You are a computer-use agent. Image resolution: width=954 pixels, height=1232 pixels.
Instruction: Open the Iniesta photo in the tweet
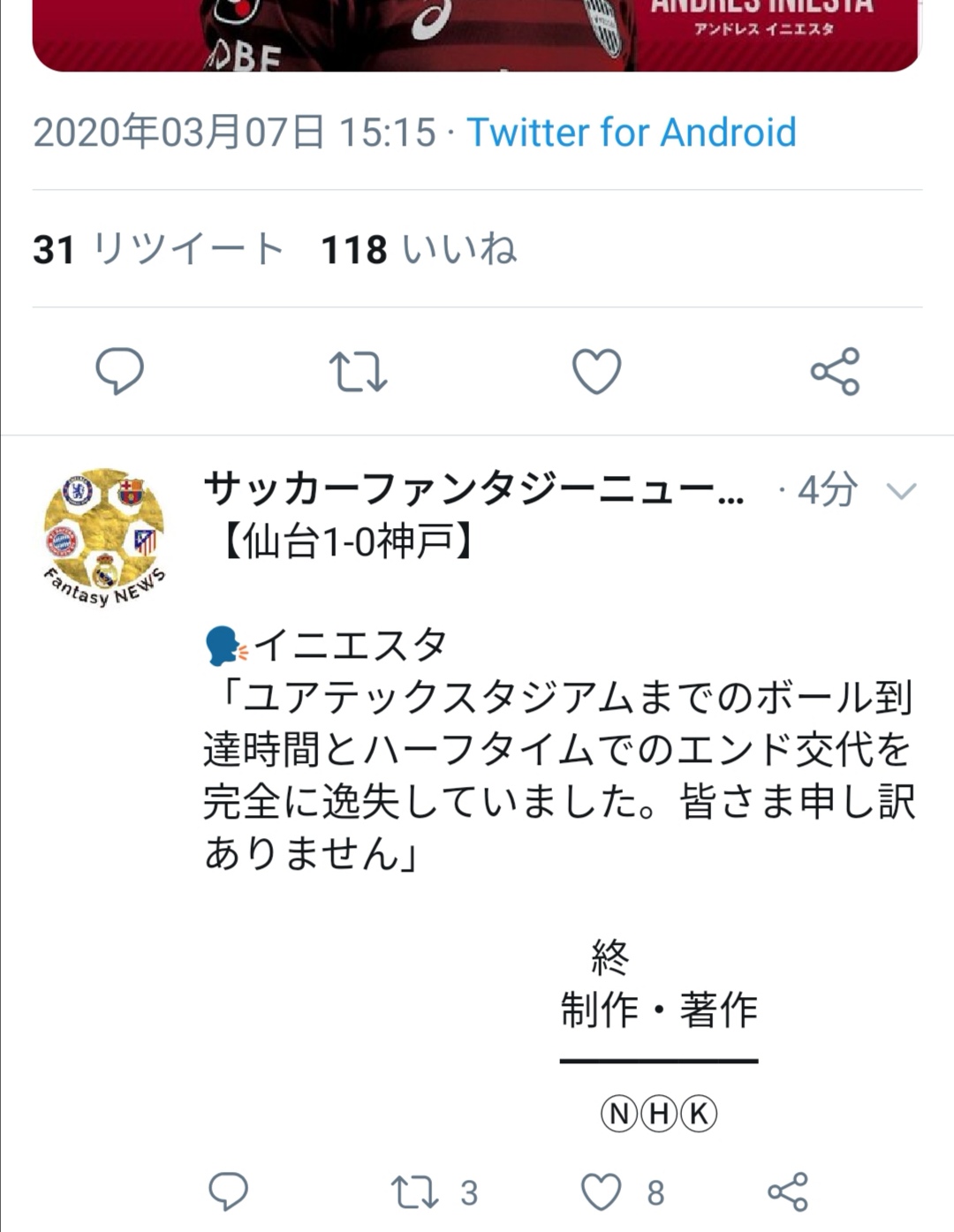click(x=475, y=35)
